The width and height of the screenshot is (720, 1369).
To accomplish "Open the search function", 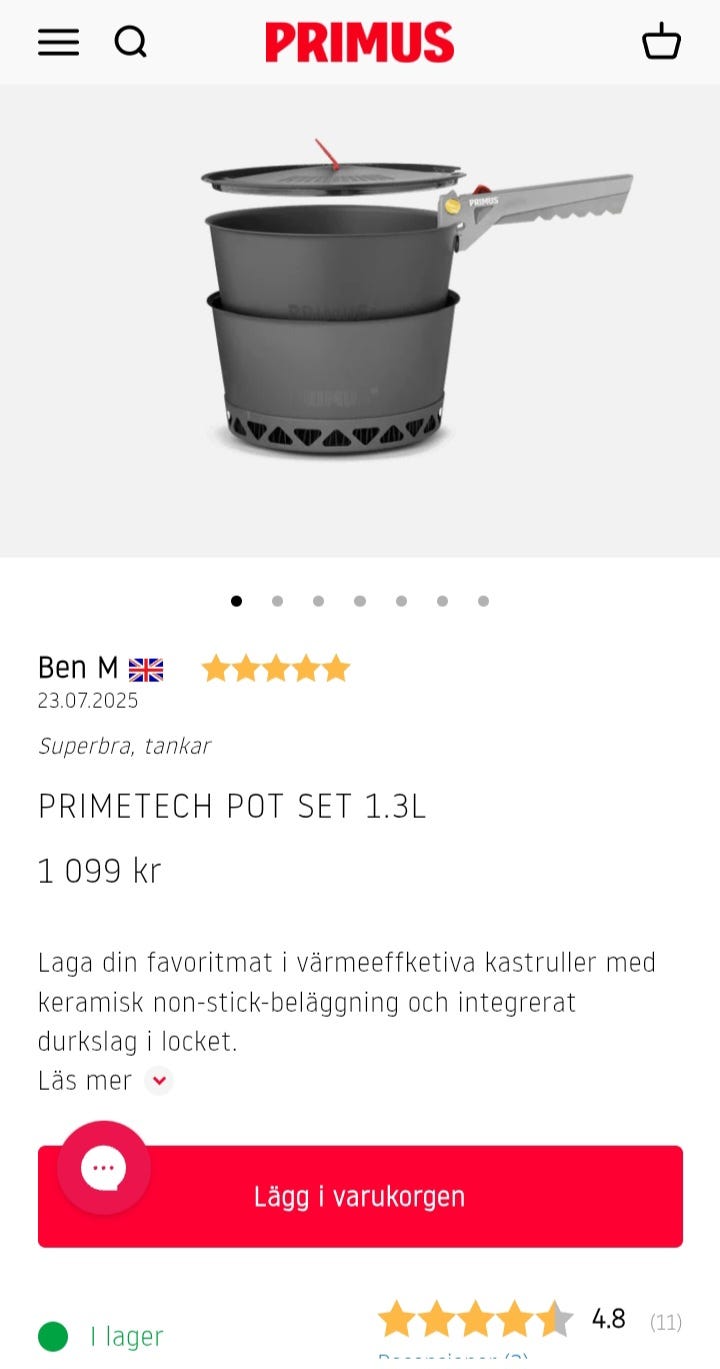I will tap(130, 42).
